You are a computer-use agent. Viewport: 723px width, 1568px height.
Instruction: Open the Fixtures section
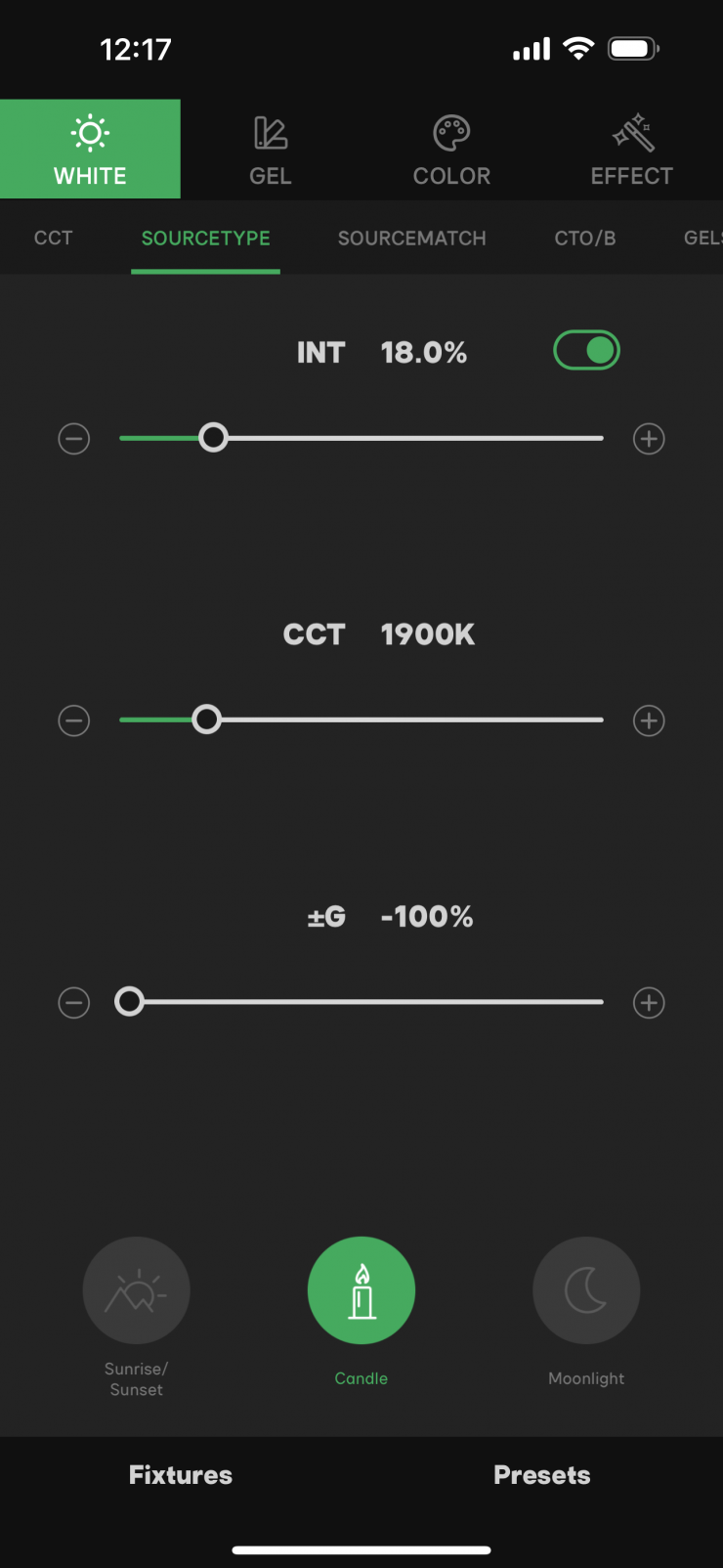click(181, 1475)
